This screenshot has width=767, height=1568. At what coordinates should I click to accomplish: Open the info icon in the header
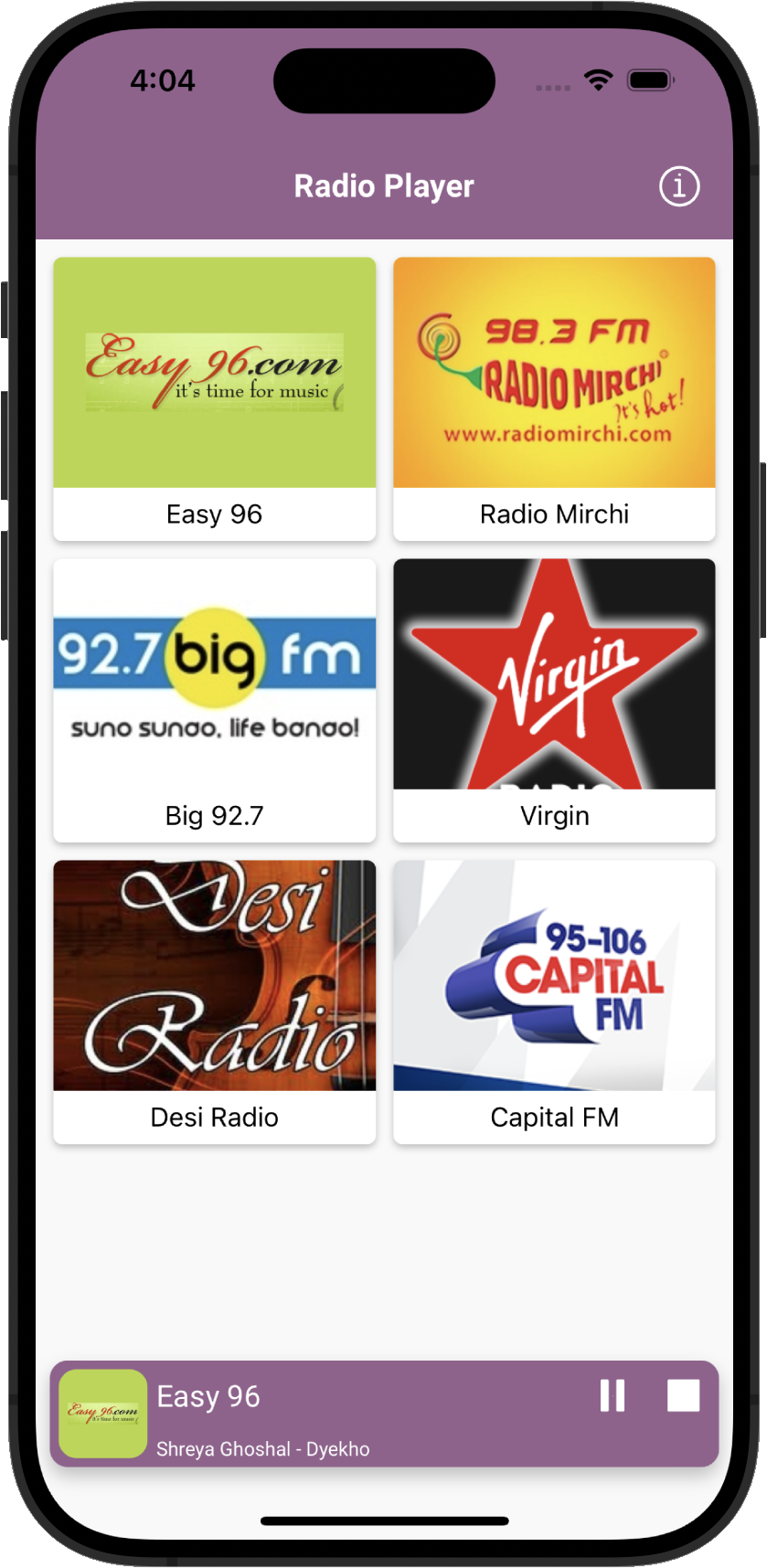click(x=679, y=186)
